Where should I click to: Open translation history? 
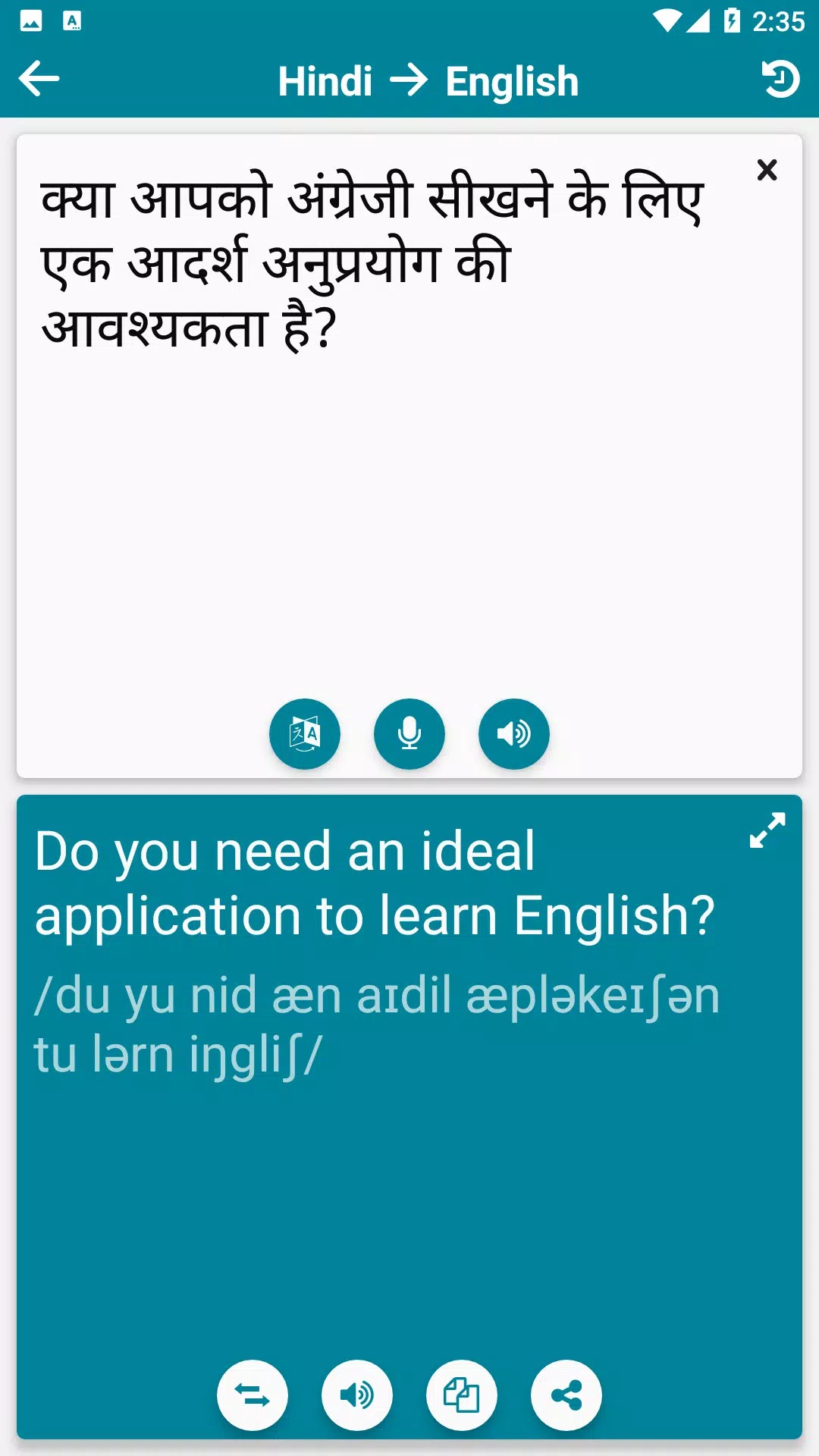780,79
